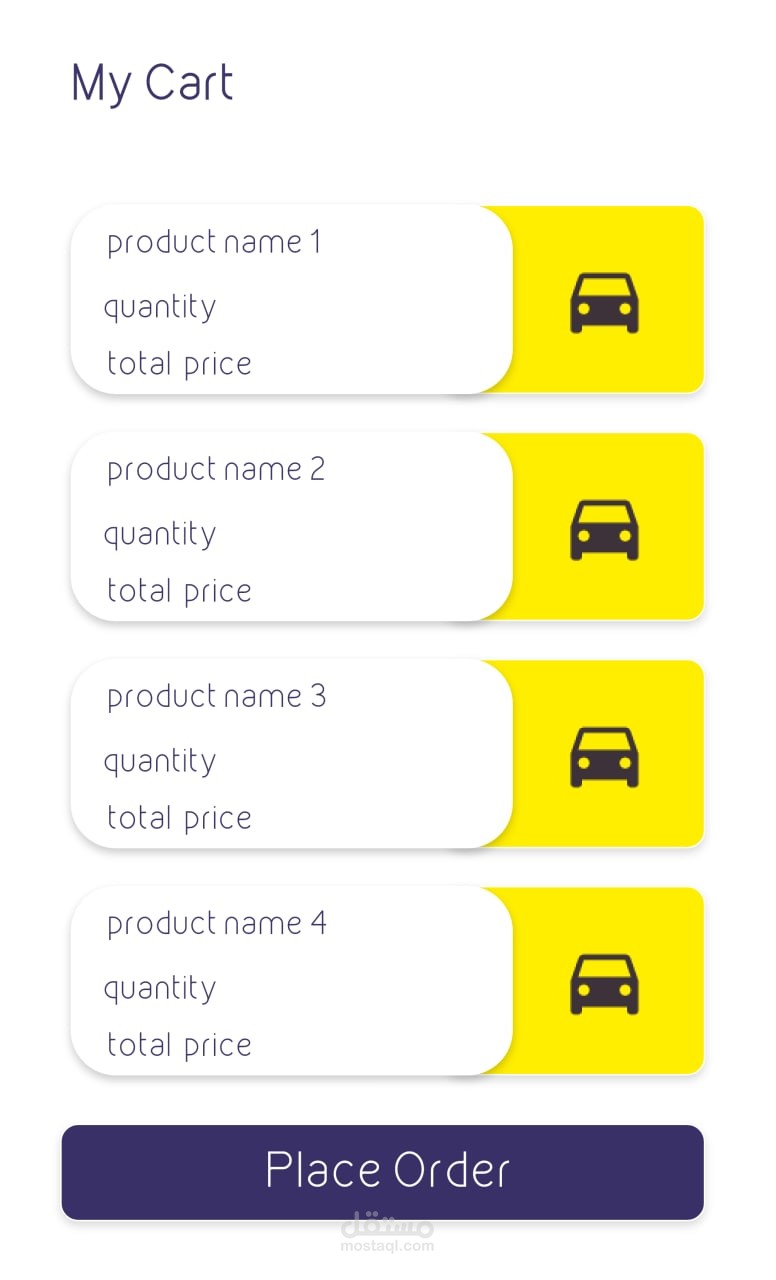View details of product name 3

(291, 754)
